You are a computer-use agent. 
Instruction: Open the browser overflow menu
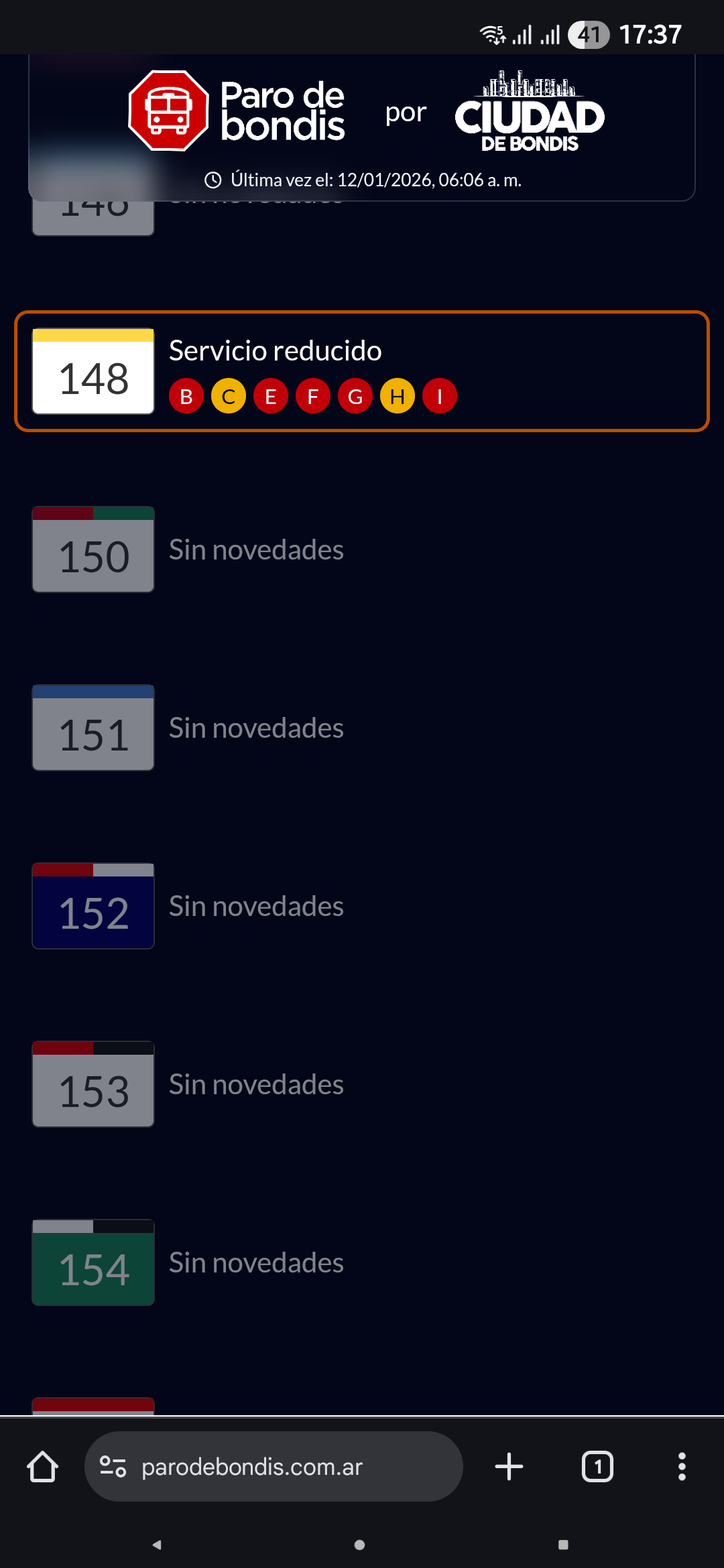pos(682,1467)
